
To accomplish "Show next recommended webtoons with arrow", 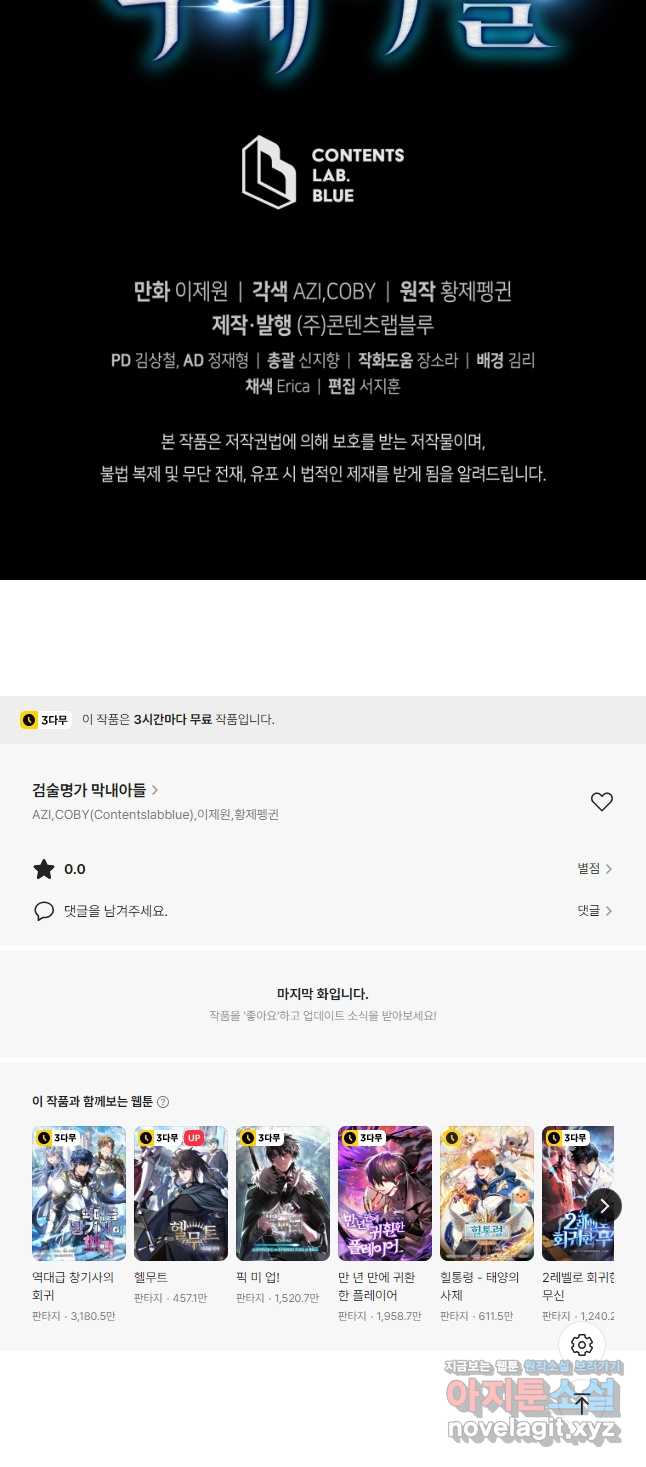I will point(603,1206).
